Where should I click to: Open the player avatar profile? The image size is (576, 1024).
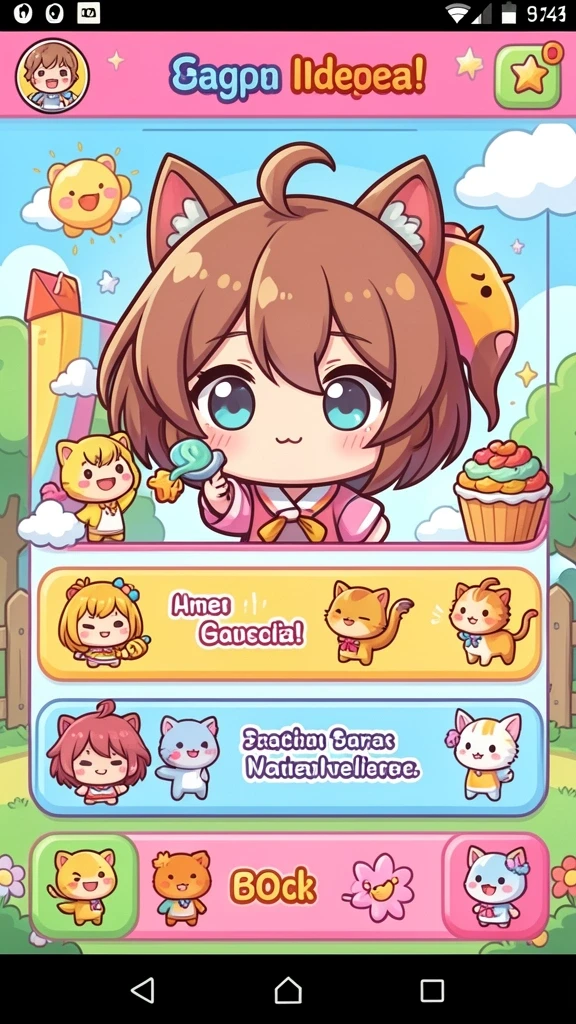point(52,76)
